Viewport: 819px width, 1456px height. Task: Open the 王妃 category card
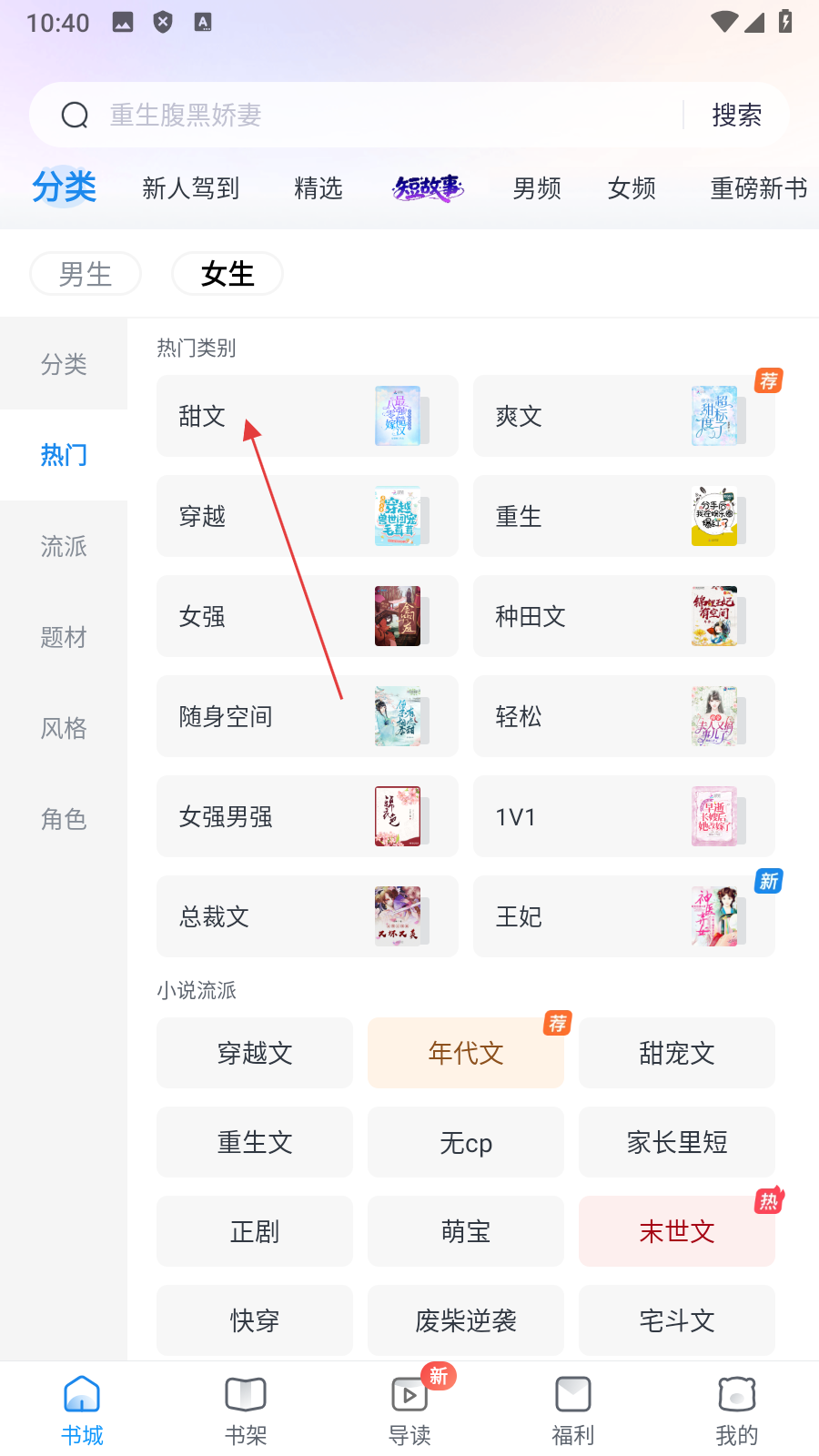[x=623, y=916]
